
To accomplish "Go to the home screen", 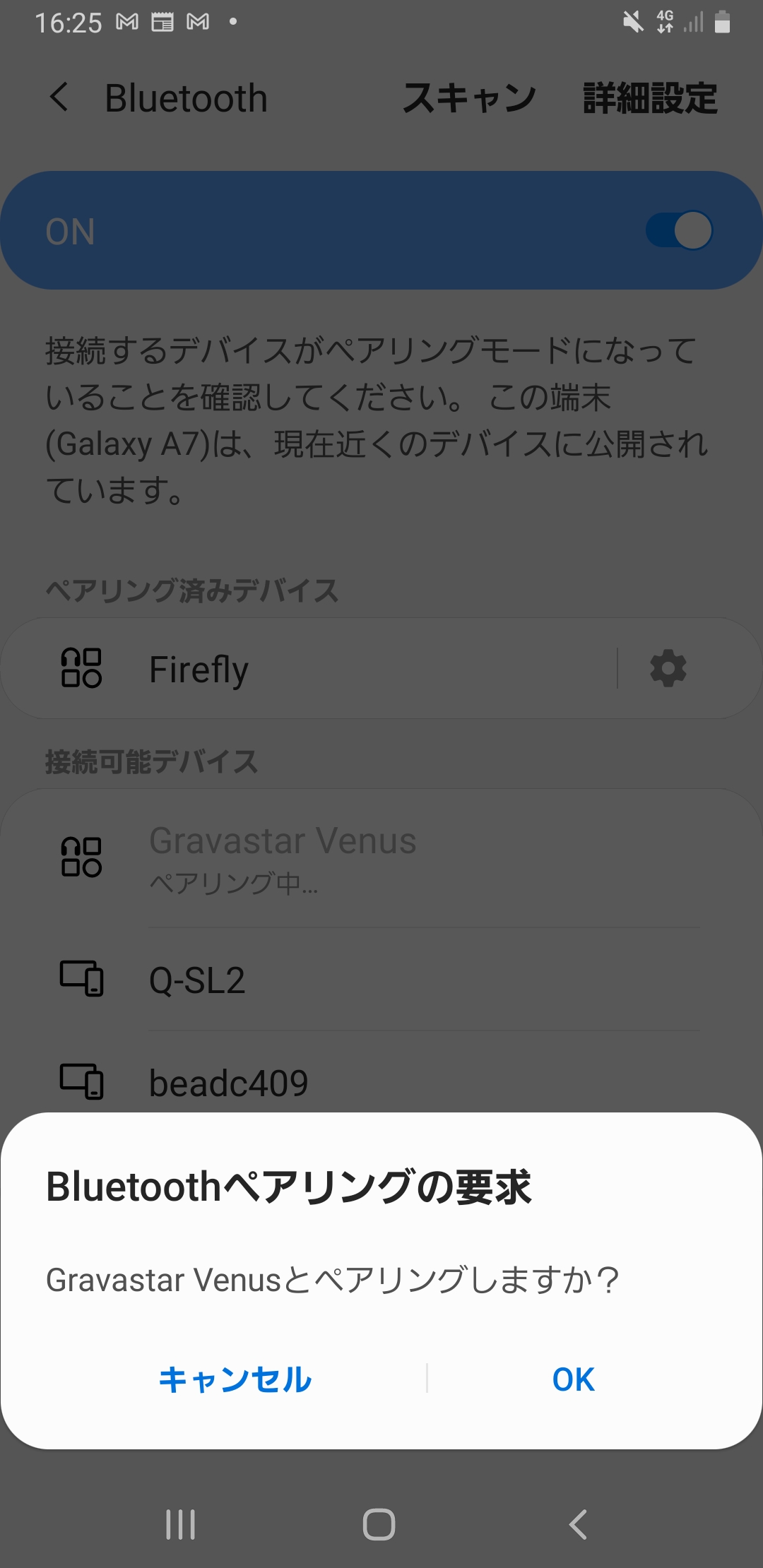I will (x=379, y=1524).
